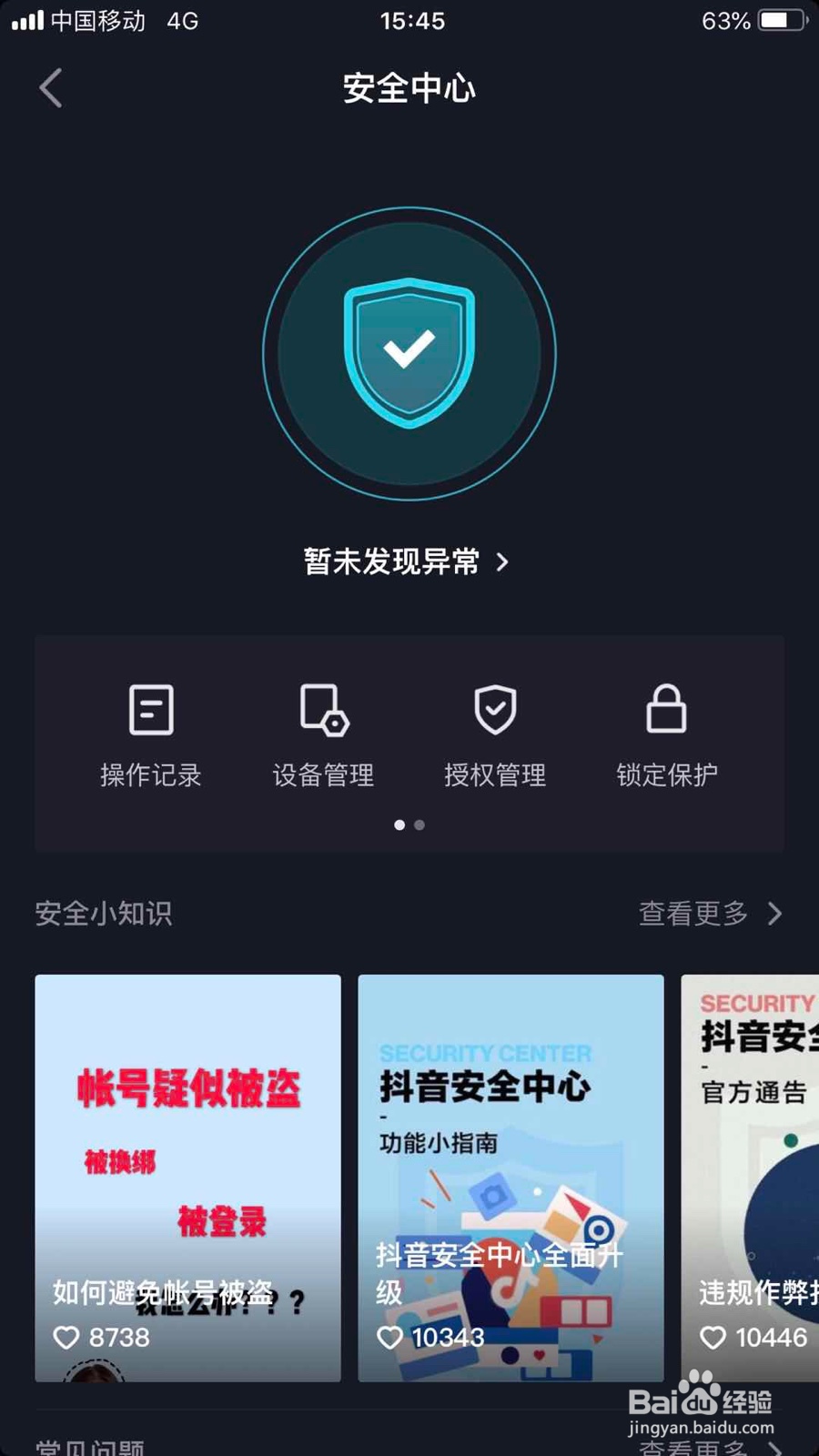Open the 暂未发现异常 status report

[391, 562]
